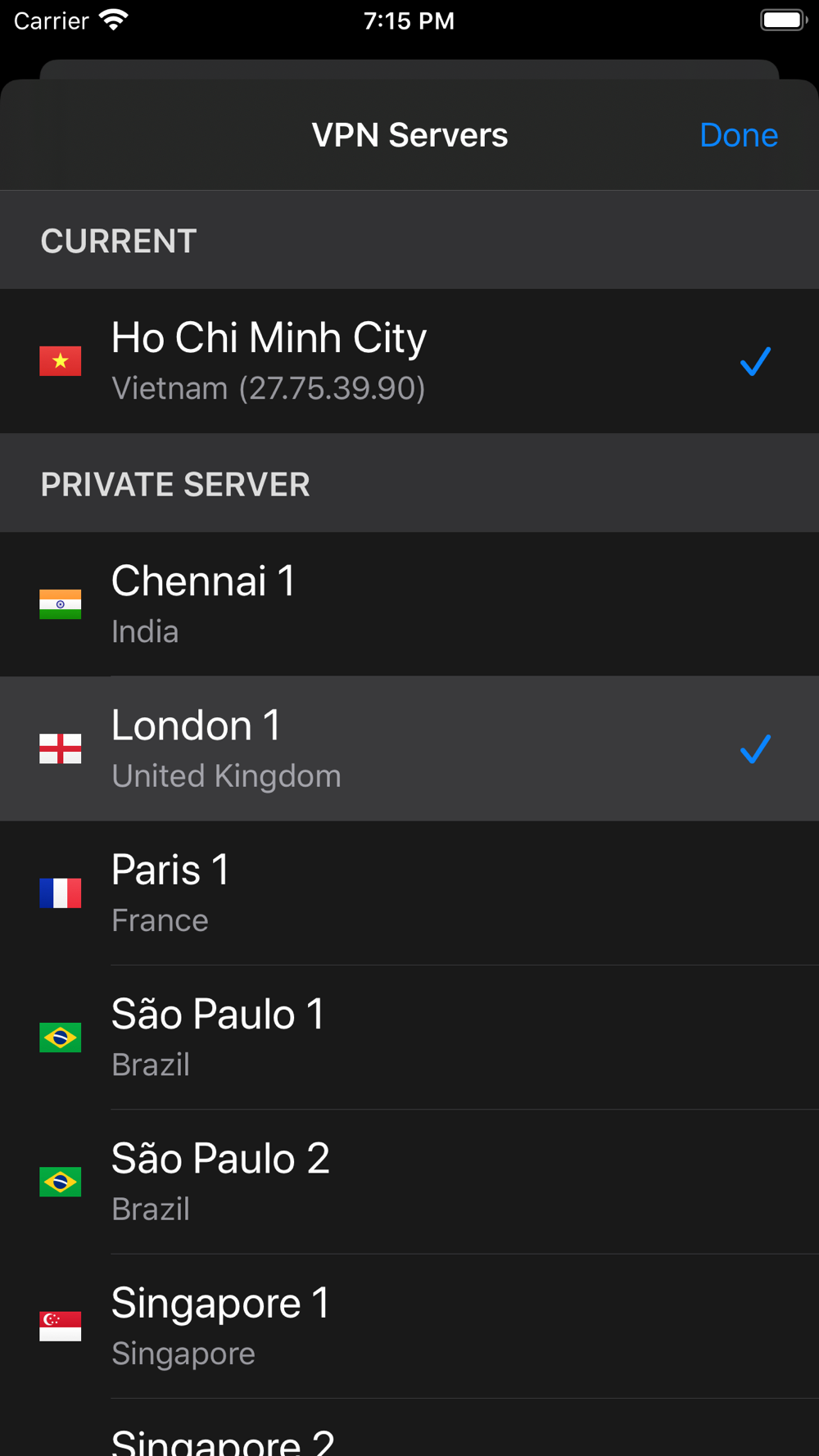Select the current Ho Chi Minh City server
The width and height of the screenshot is (819, 1456).
tap(409, 361)
